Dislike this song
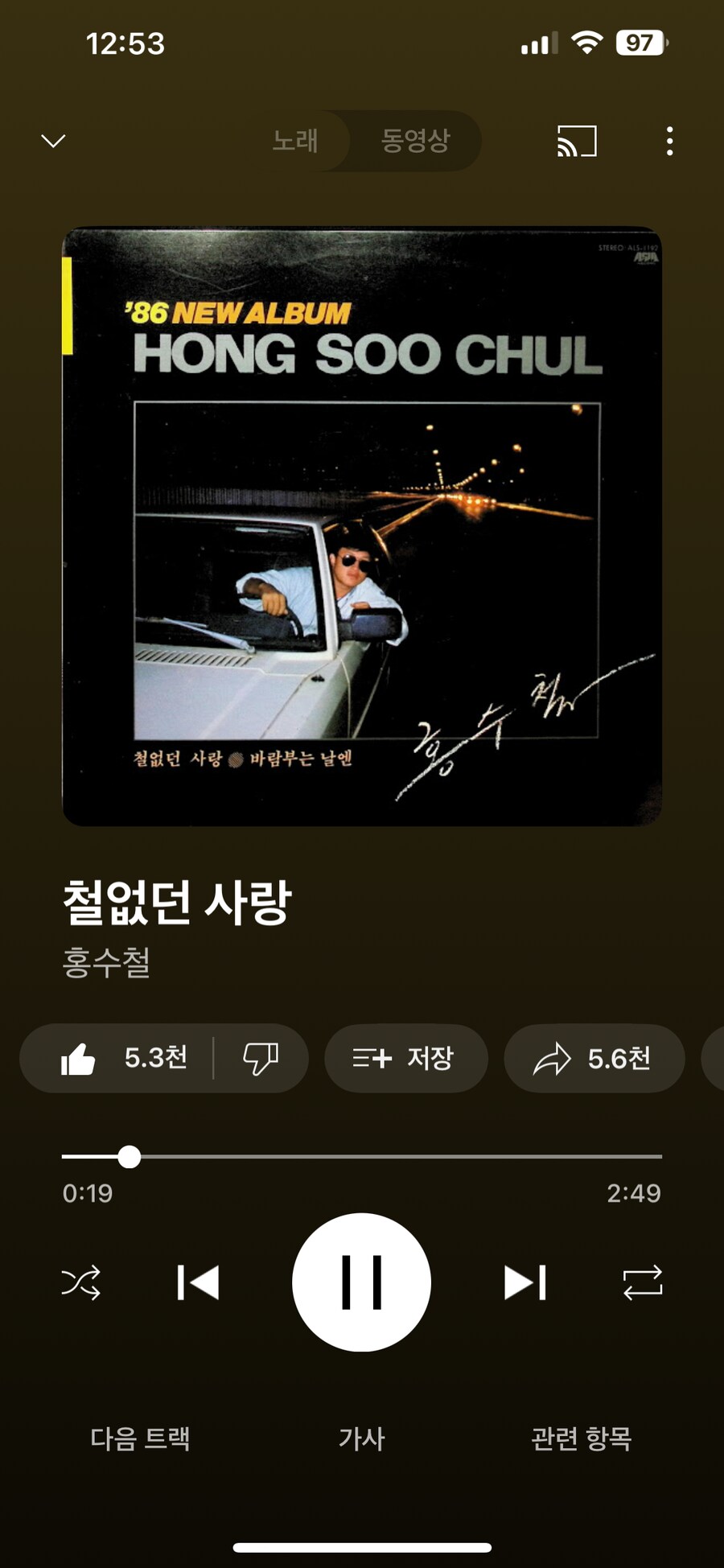Image resolution: width=724 pixels, height=1568 pixels. click(x=261, y=1058)
